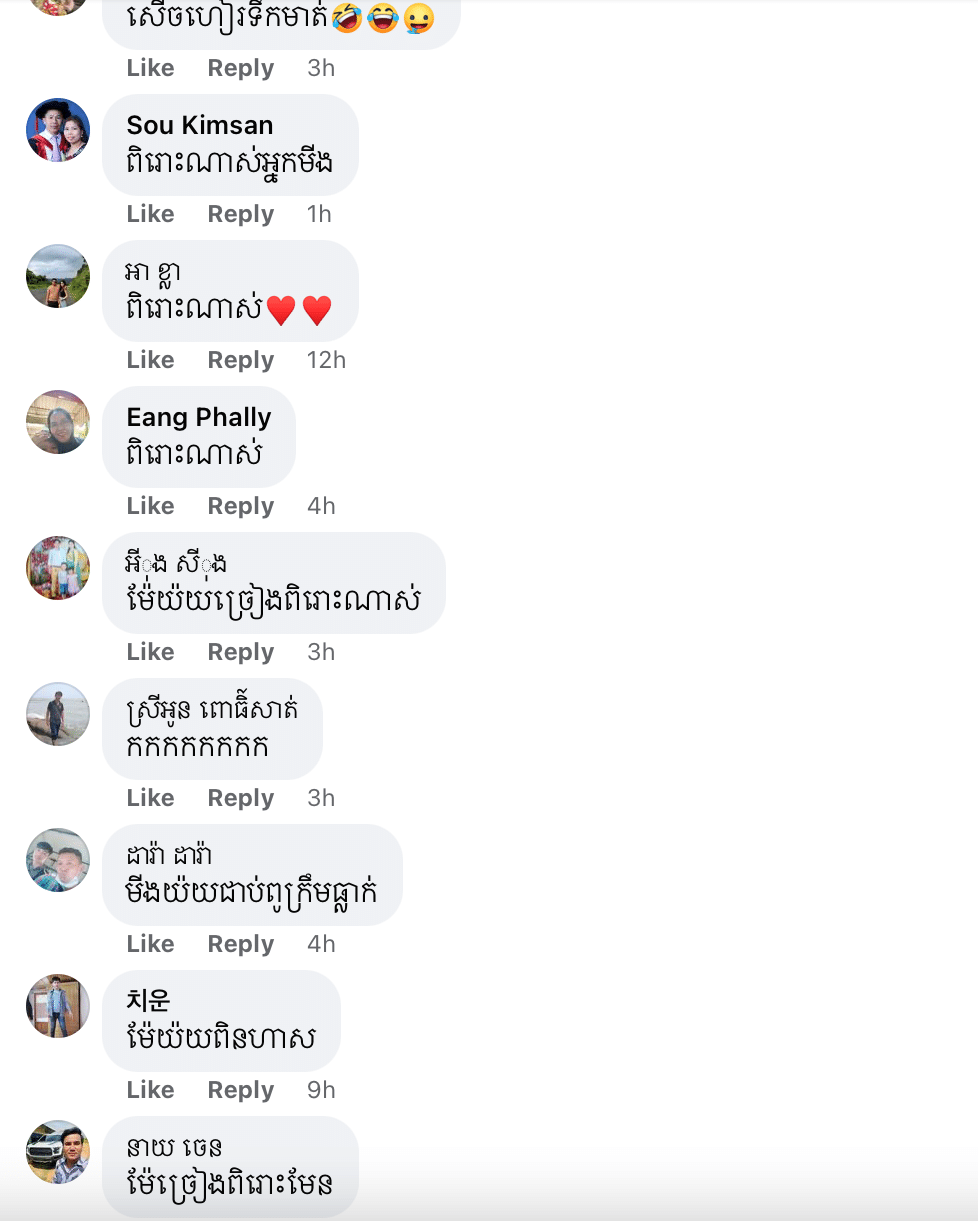
Task: Like the comment posted 12h ago
Action: tap(150, 360)
